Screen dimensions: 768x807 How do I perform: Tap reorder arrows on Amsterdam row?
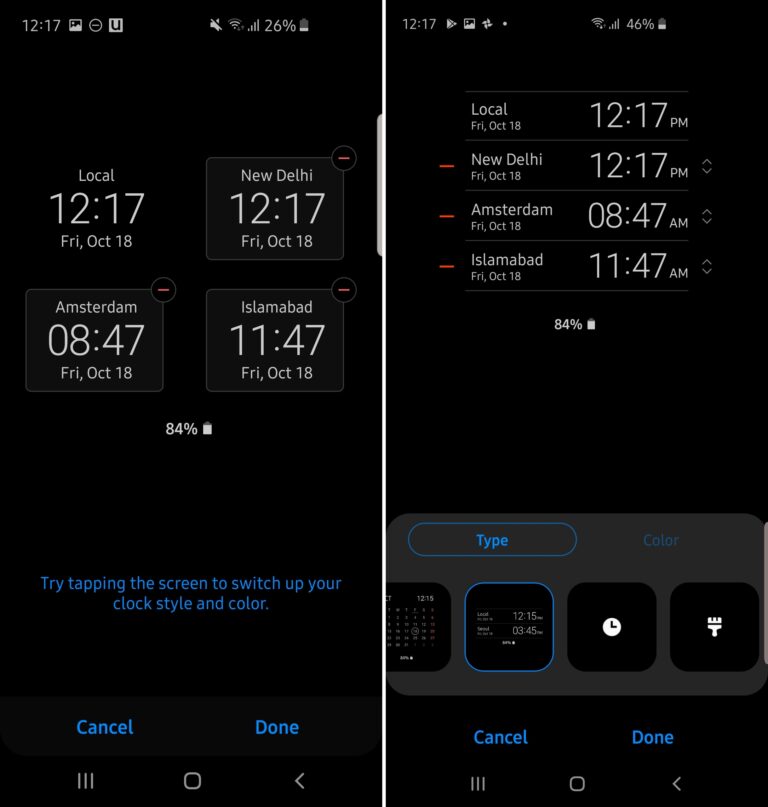click(x=707, y=216)
